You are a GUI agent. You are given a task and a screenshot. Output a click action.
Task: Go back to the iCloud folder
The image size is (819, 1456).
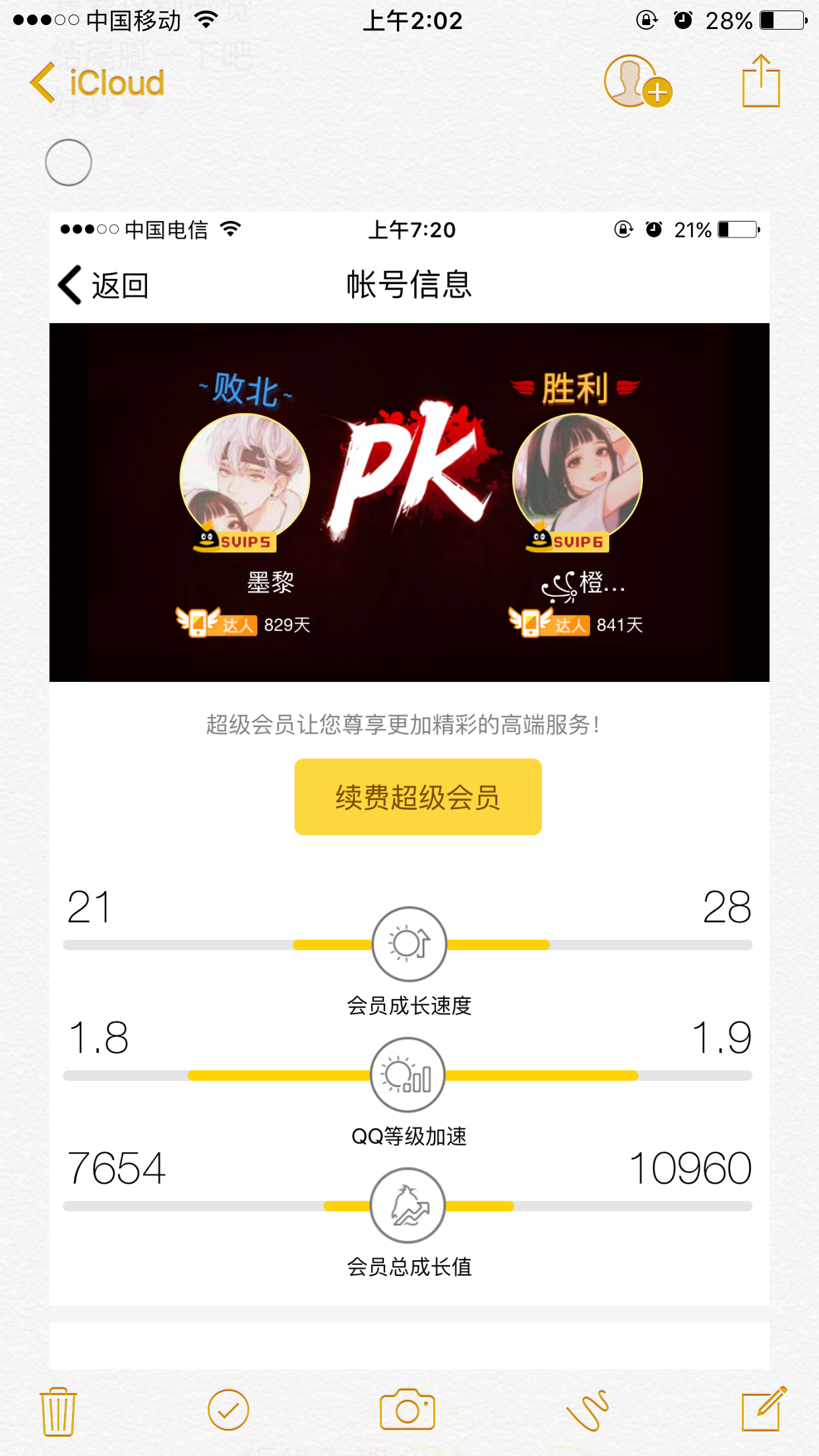(97, 83)
